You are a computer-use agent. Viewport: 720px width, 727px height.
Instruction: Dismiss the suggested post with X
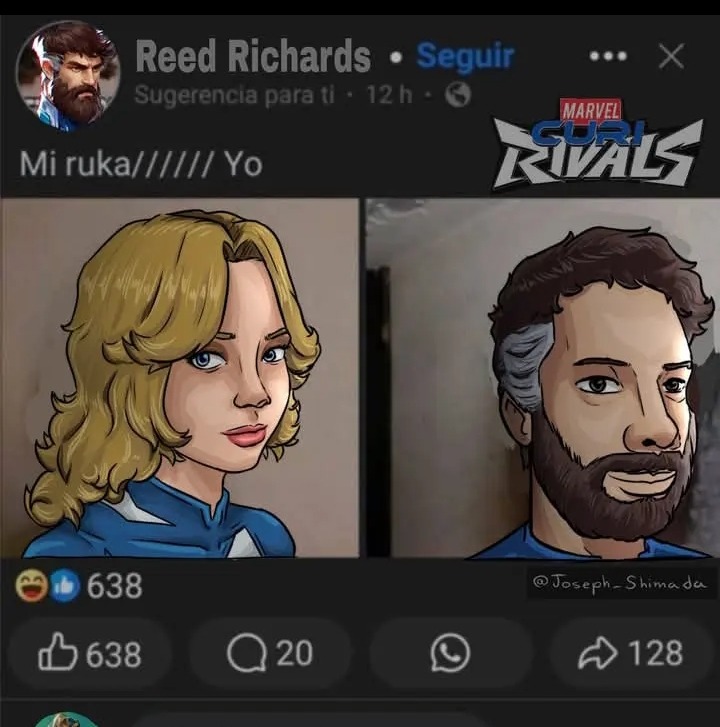pos(672,57)
